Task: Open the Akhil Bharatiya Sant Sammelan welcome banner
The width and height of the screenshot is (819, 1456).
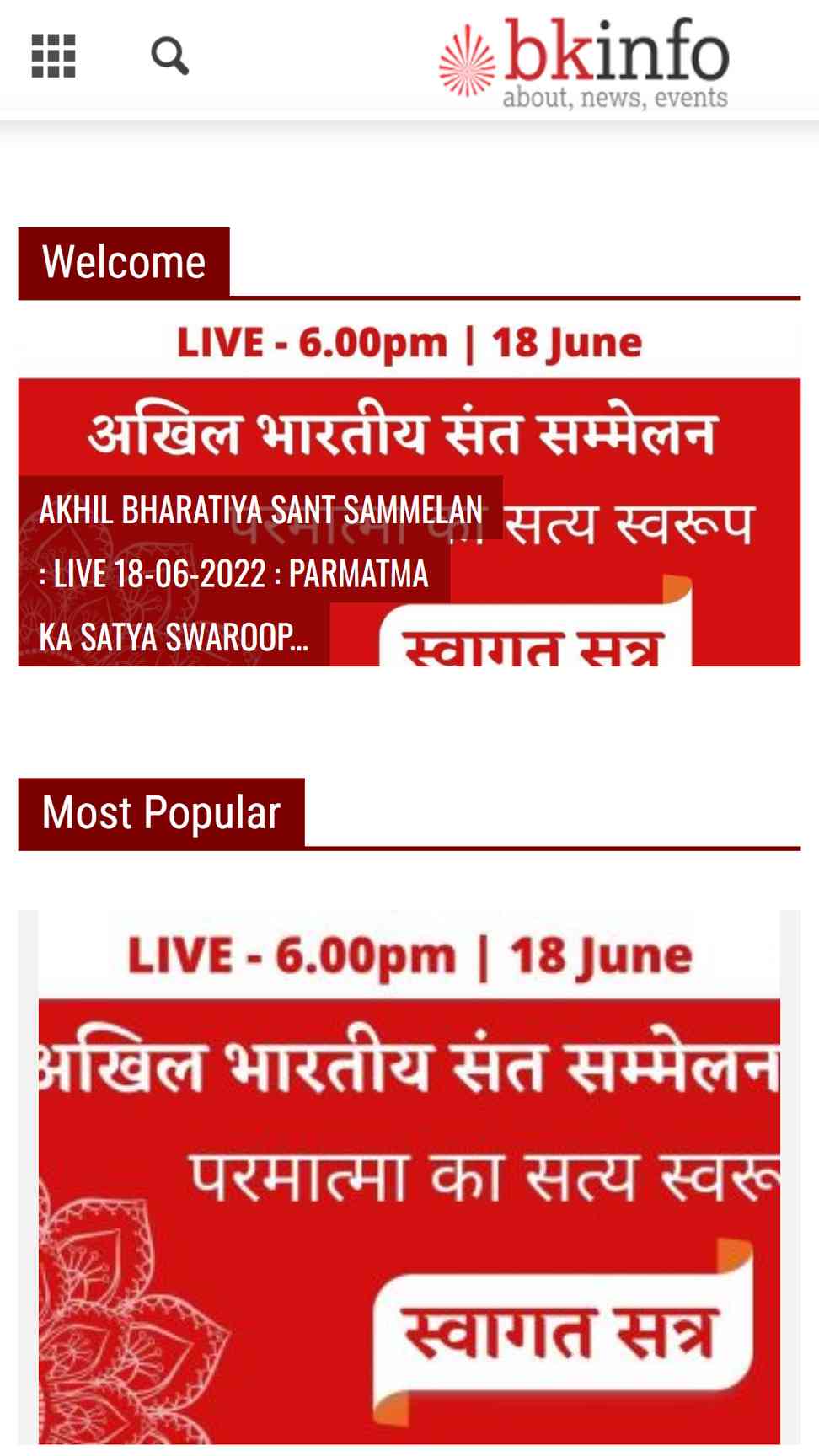Action: pos(409,491)
